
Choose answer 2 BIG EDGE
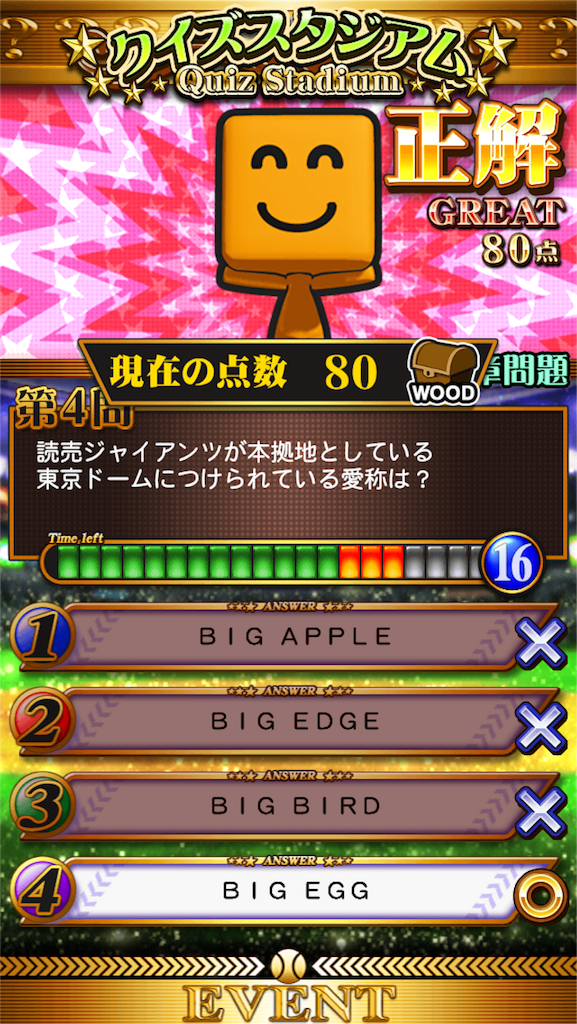(x=287, y=721)
